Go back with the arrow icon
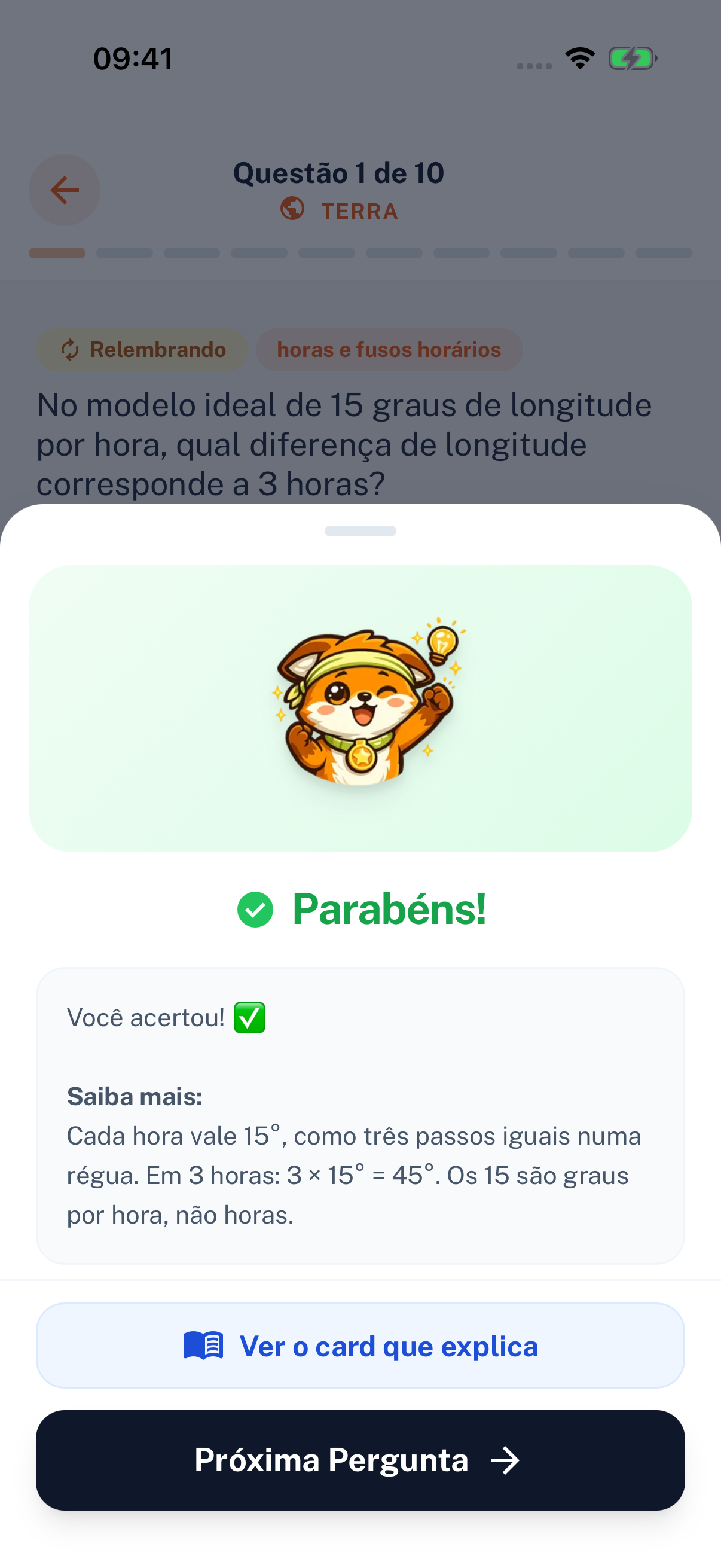Screen dimensions: 721x1568 click(65, 190)
